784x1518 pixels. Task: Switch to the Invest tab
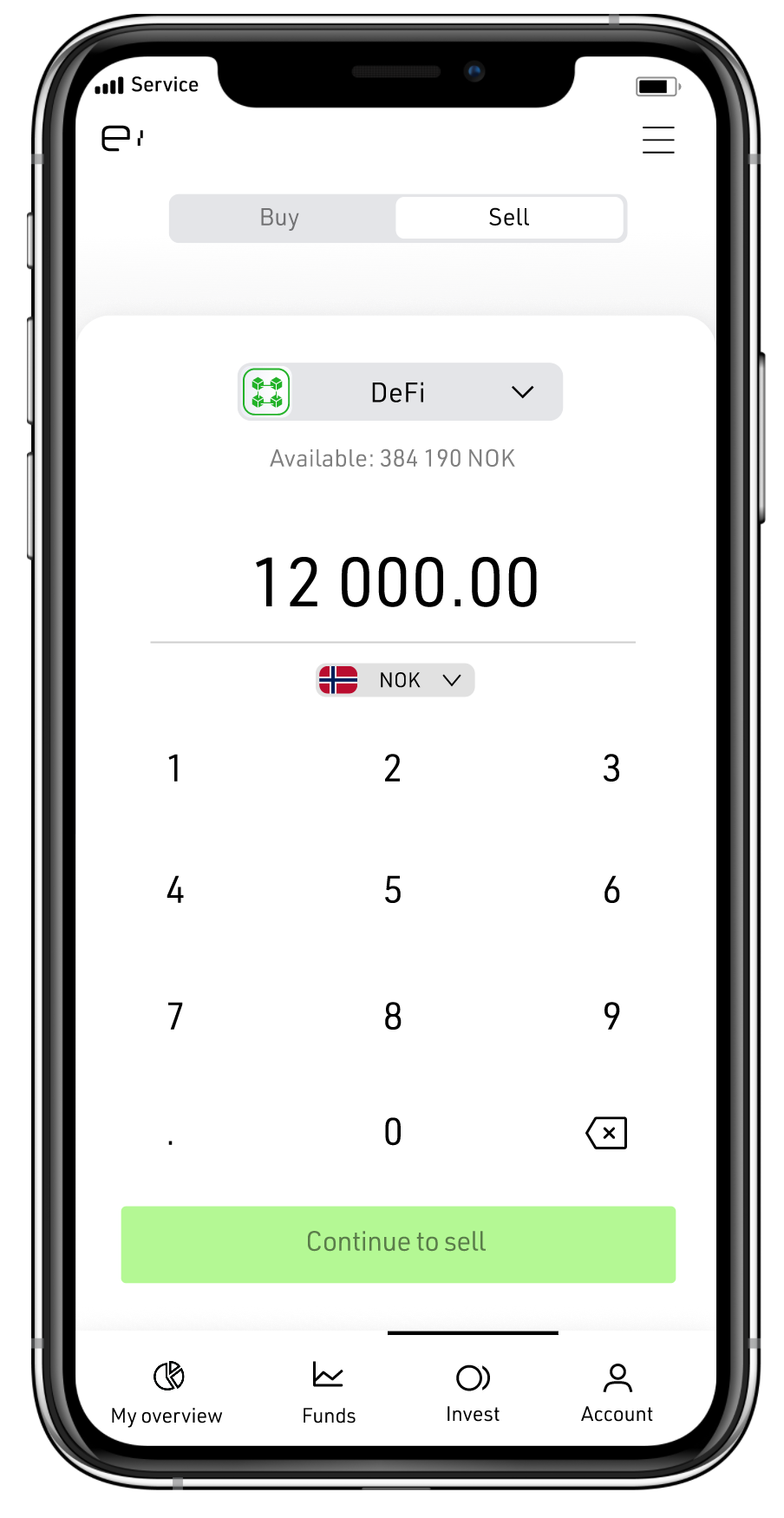(473, 1393)
